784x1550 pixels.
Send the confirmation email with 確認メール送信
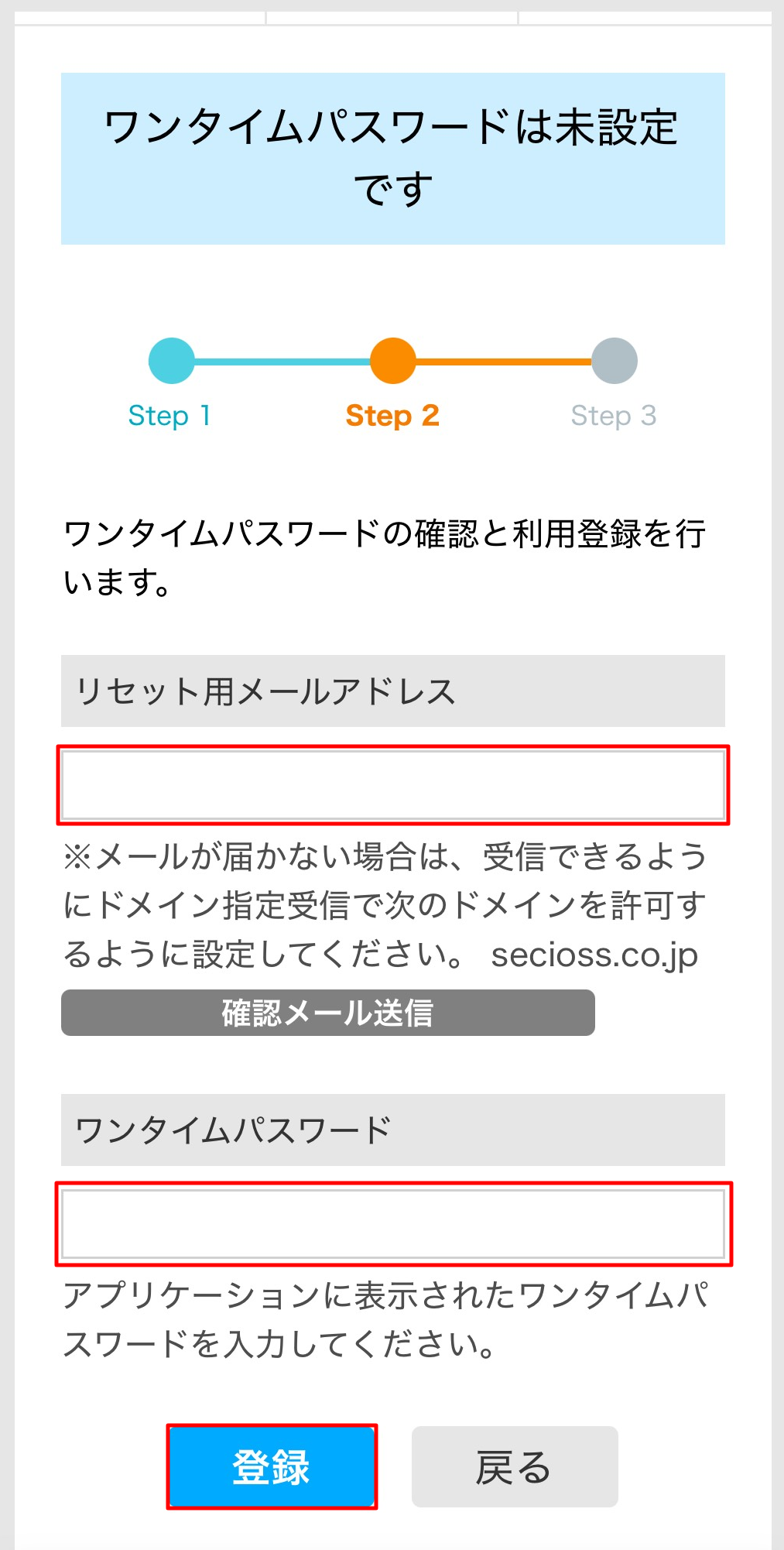(x=328, y=1013)
